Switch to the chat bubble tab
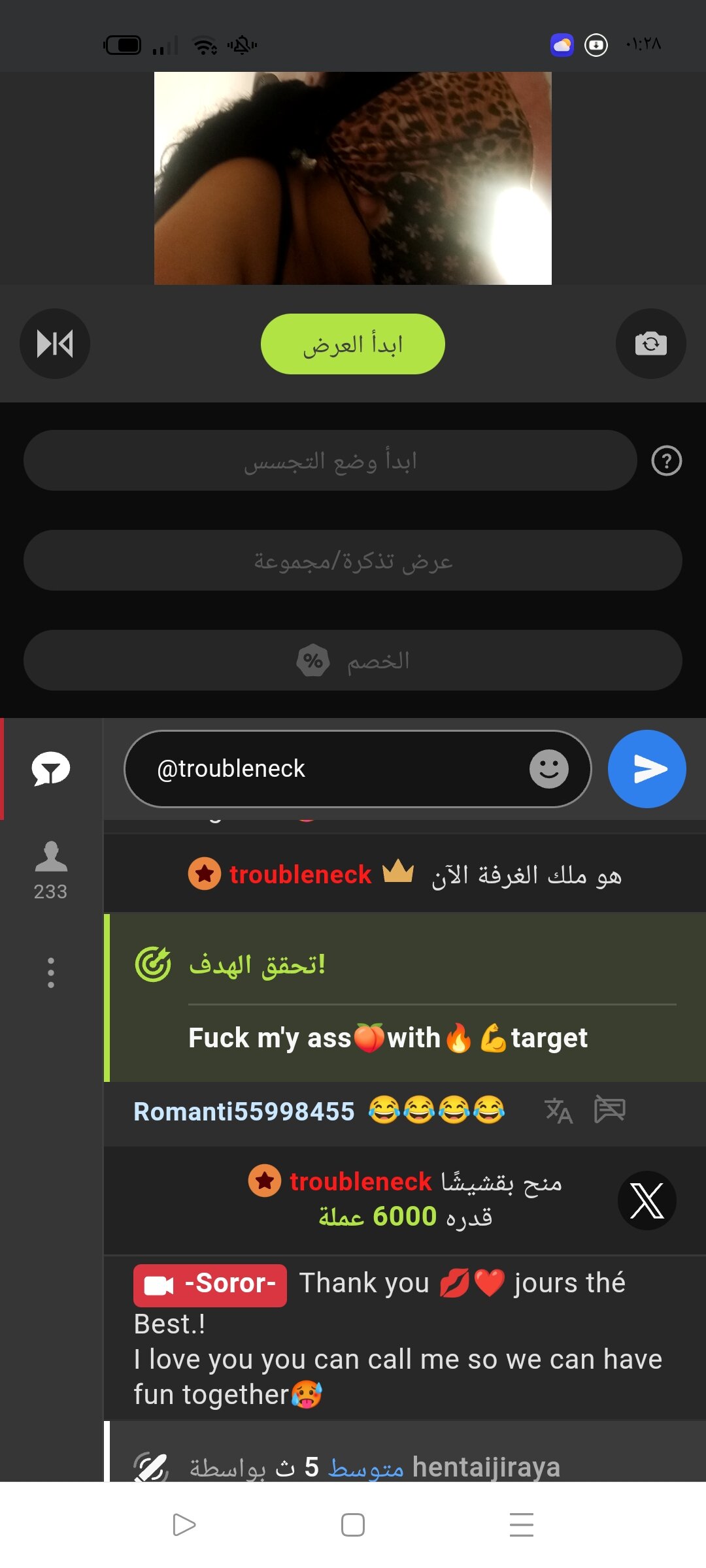706x1568 pixels. (51, 769)
